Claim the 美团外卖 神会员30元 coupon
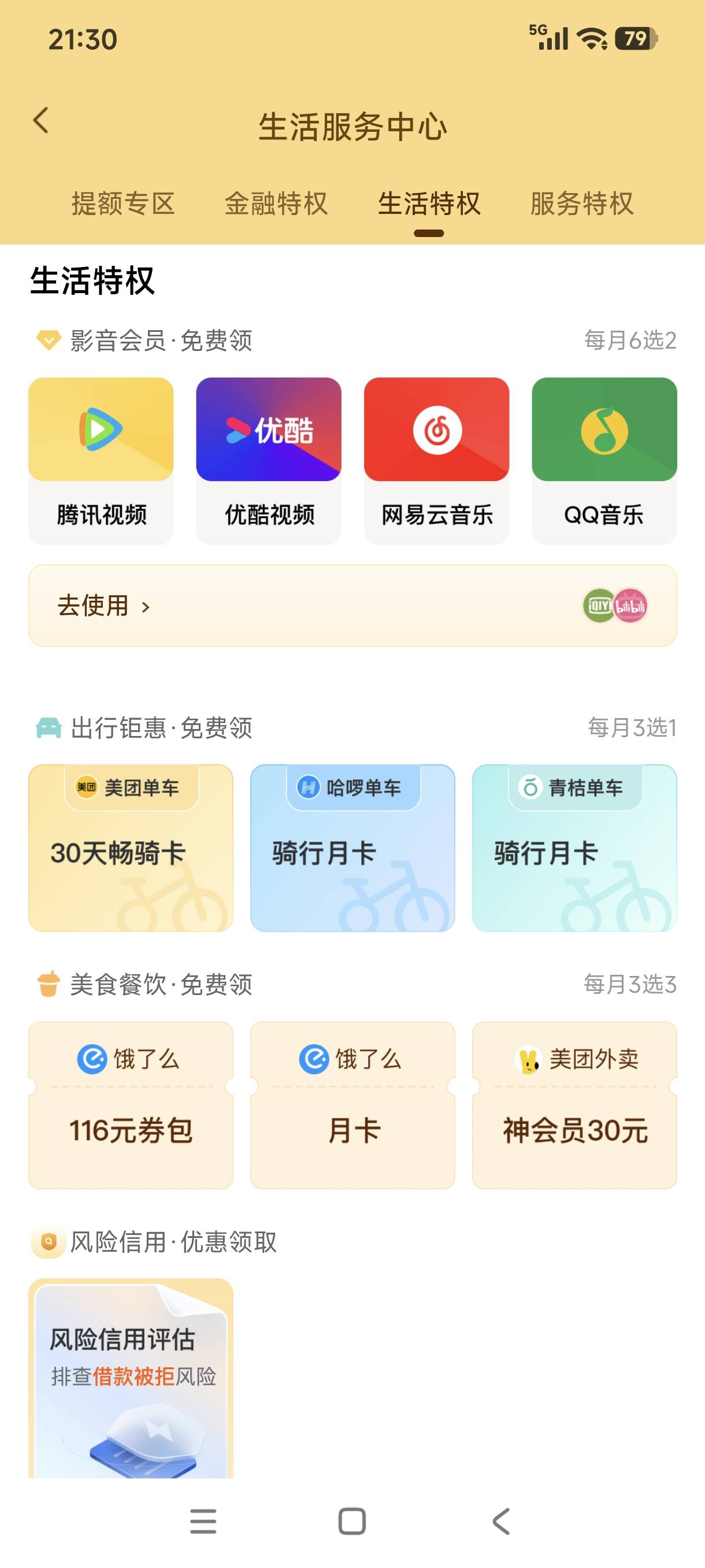 click(x=574, y=1105)
